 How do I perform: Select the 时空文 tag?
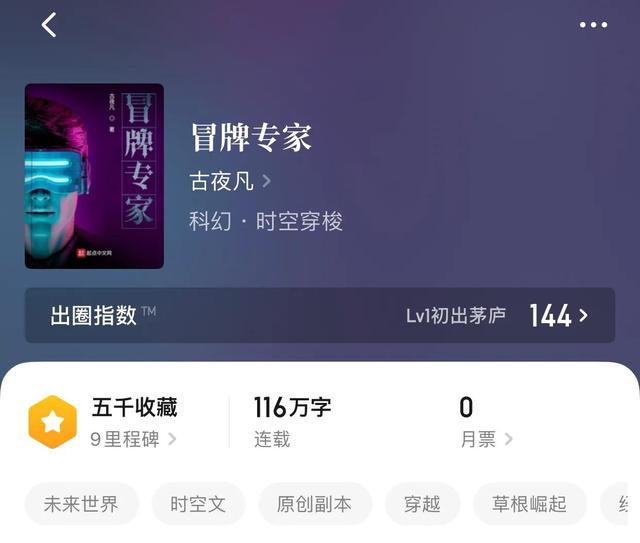(x=198, y=504)
